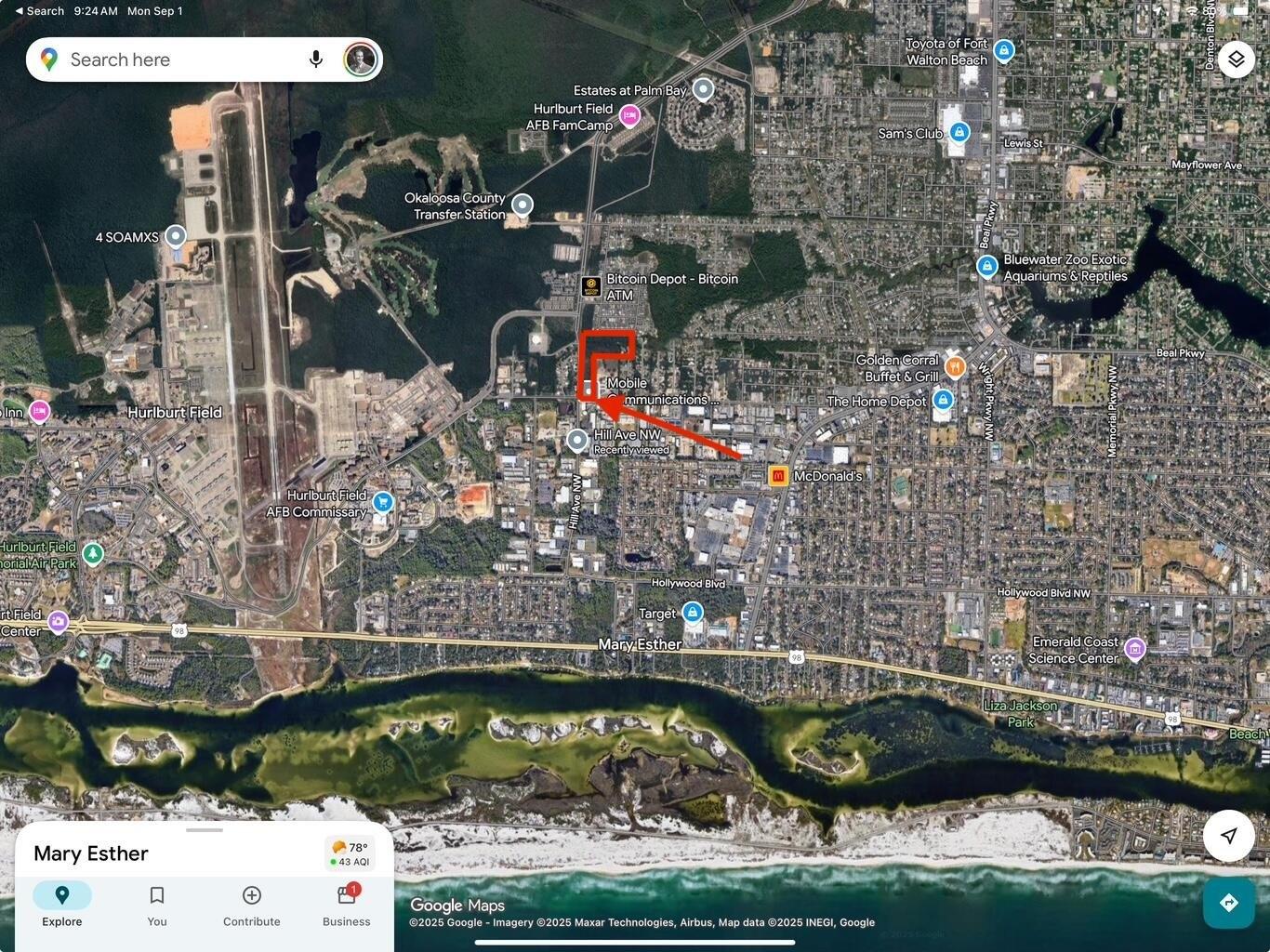Select Hurlburt Field AFB Commissary pin
1270x952 pixels.
pyautogui.click(x=382, y=503)
